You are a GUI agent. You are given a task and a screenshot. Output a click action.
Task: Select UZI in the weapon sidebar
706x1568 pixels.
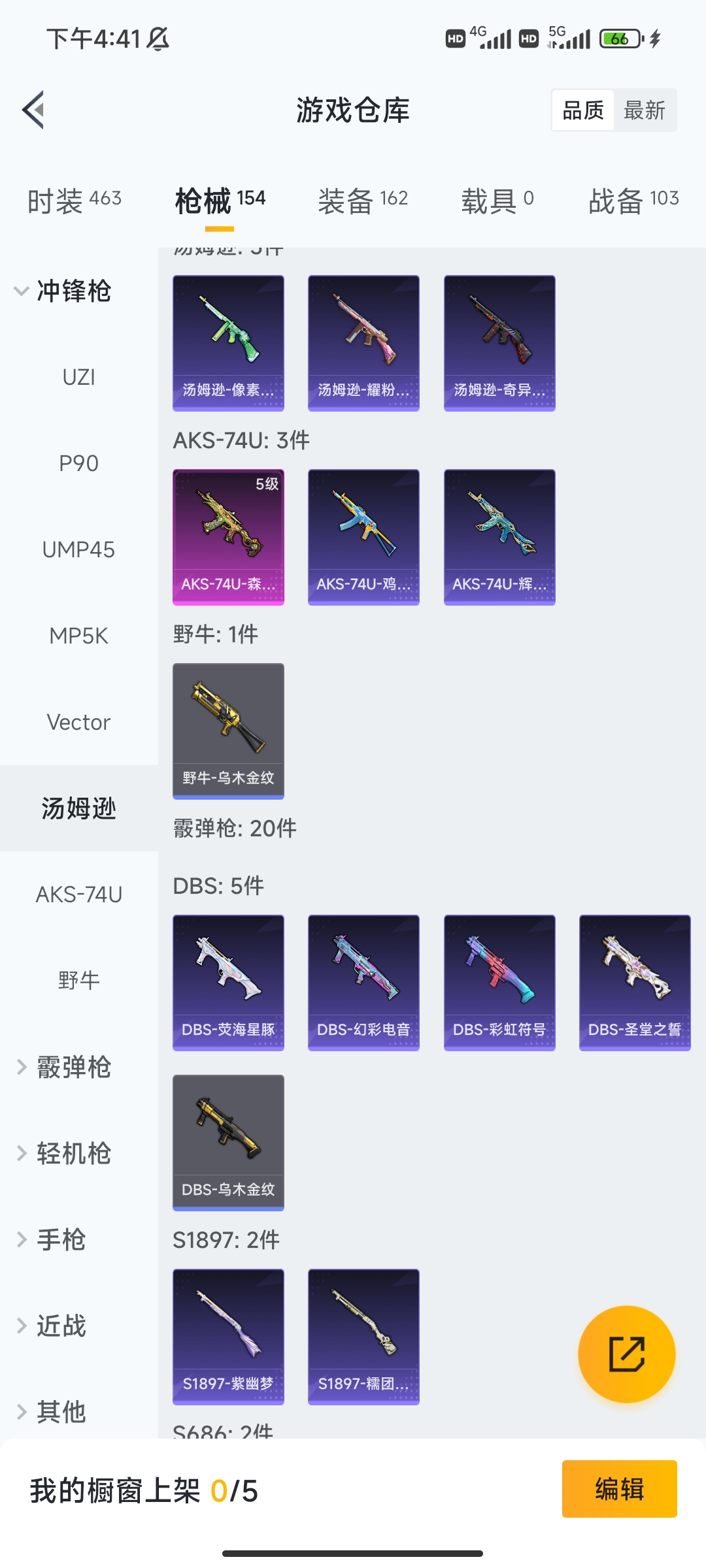78,377
